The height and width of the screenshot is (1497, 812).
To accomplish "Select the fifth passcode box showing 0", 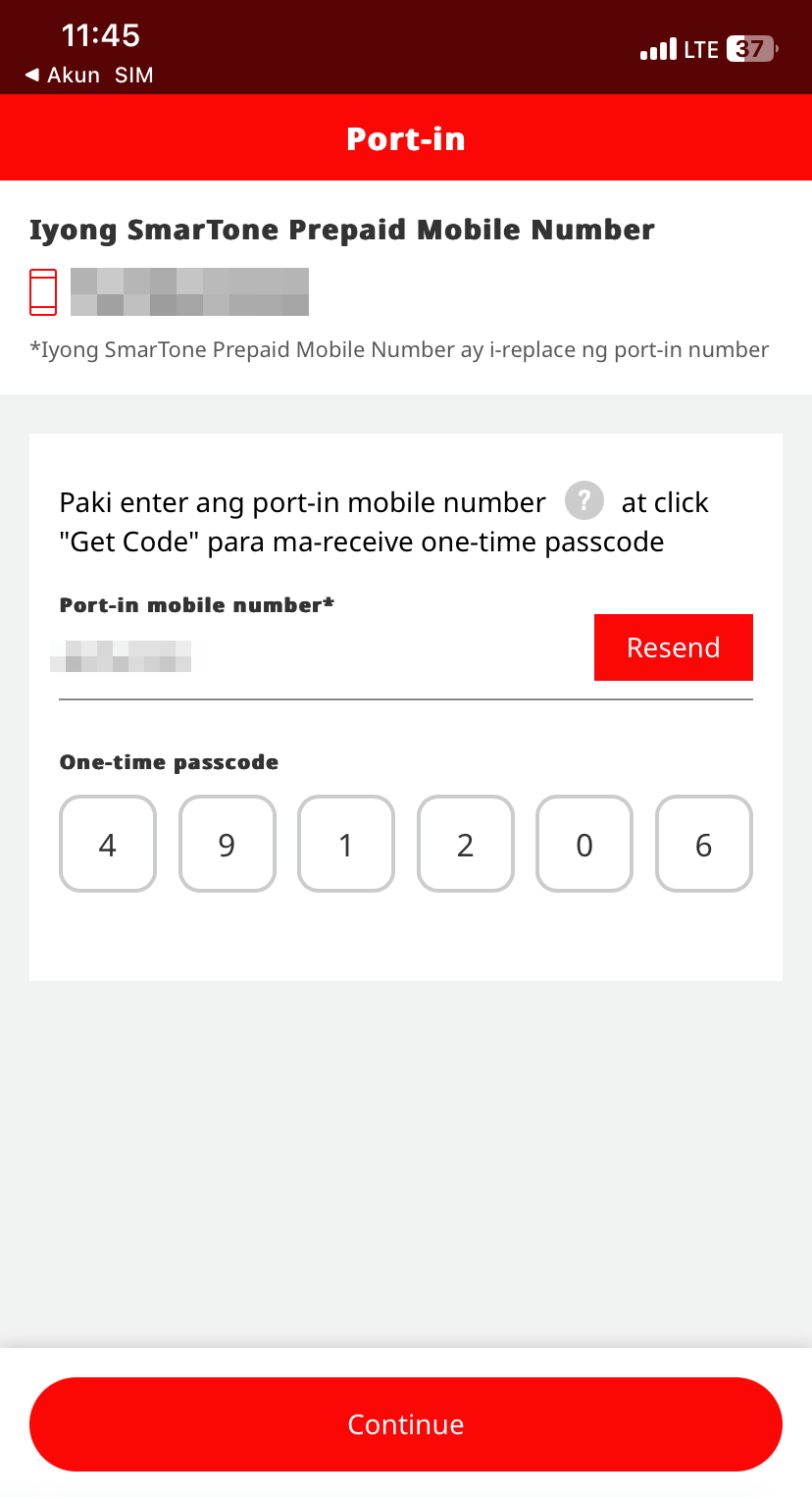I will pos(584,844).
